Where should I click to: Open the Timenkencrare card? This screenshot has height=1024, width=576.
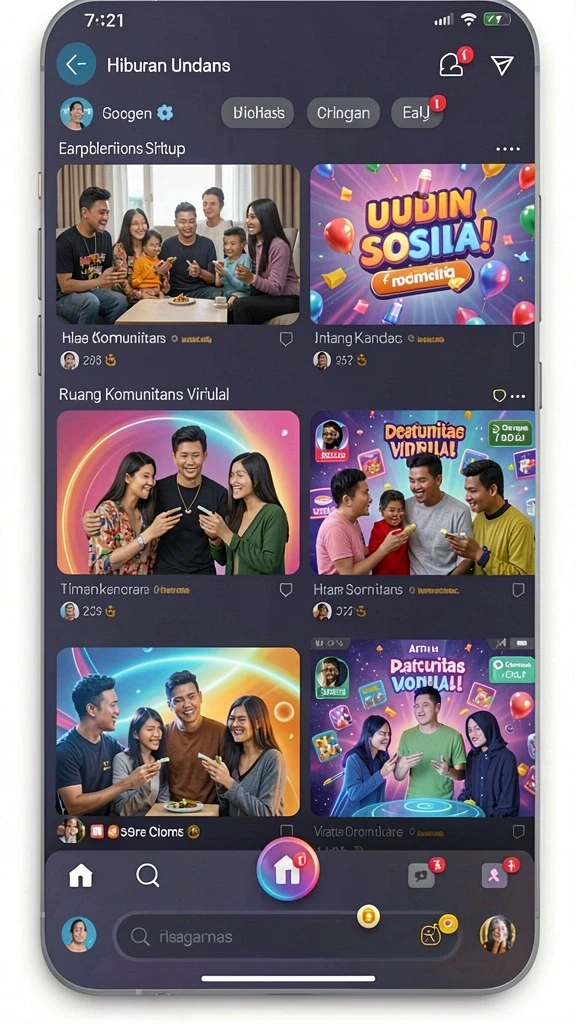click(x=178, y=492)
